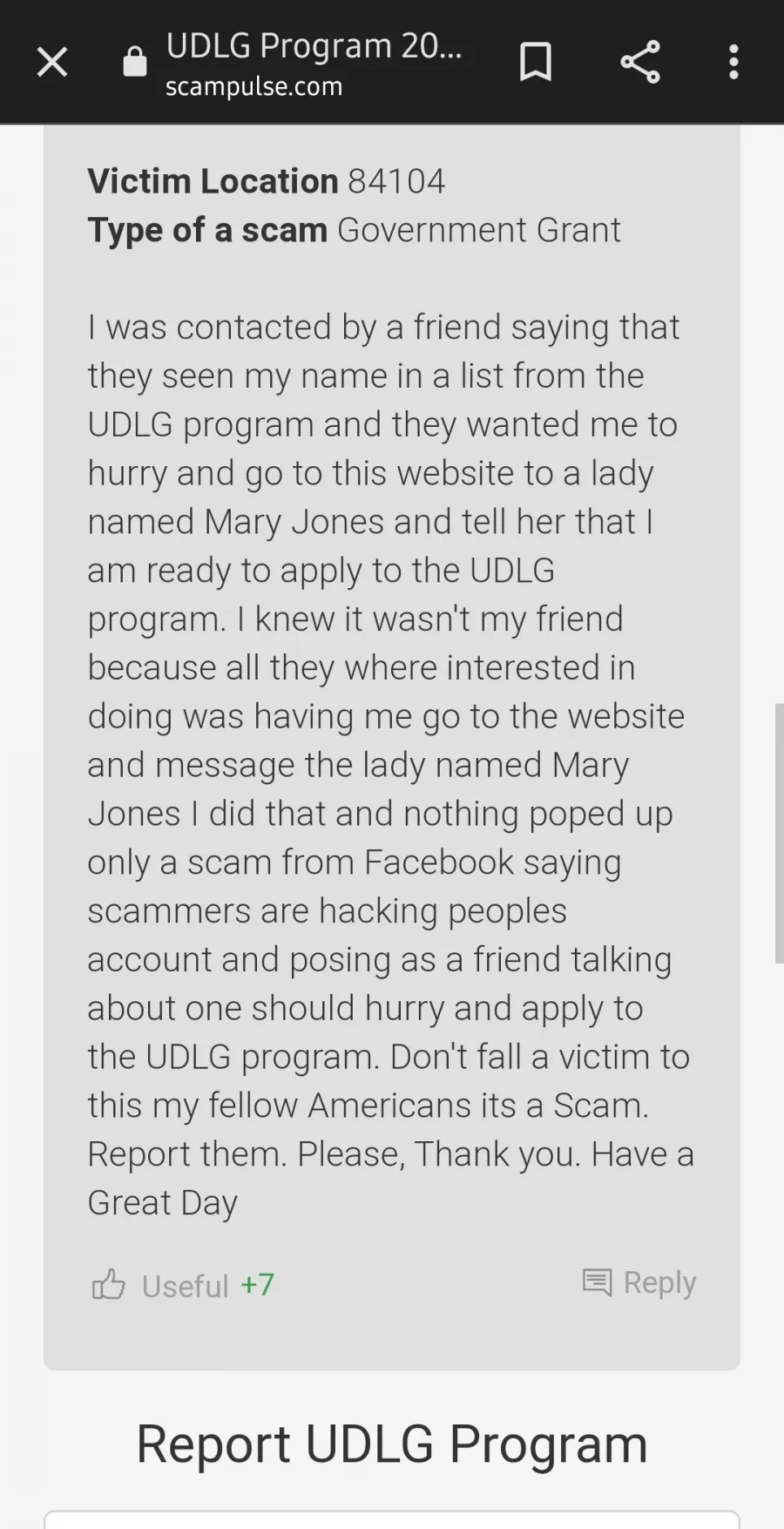
Task: View site security info via lock icon
Action: click(x=135, y=62)
